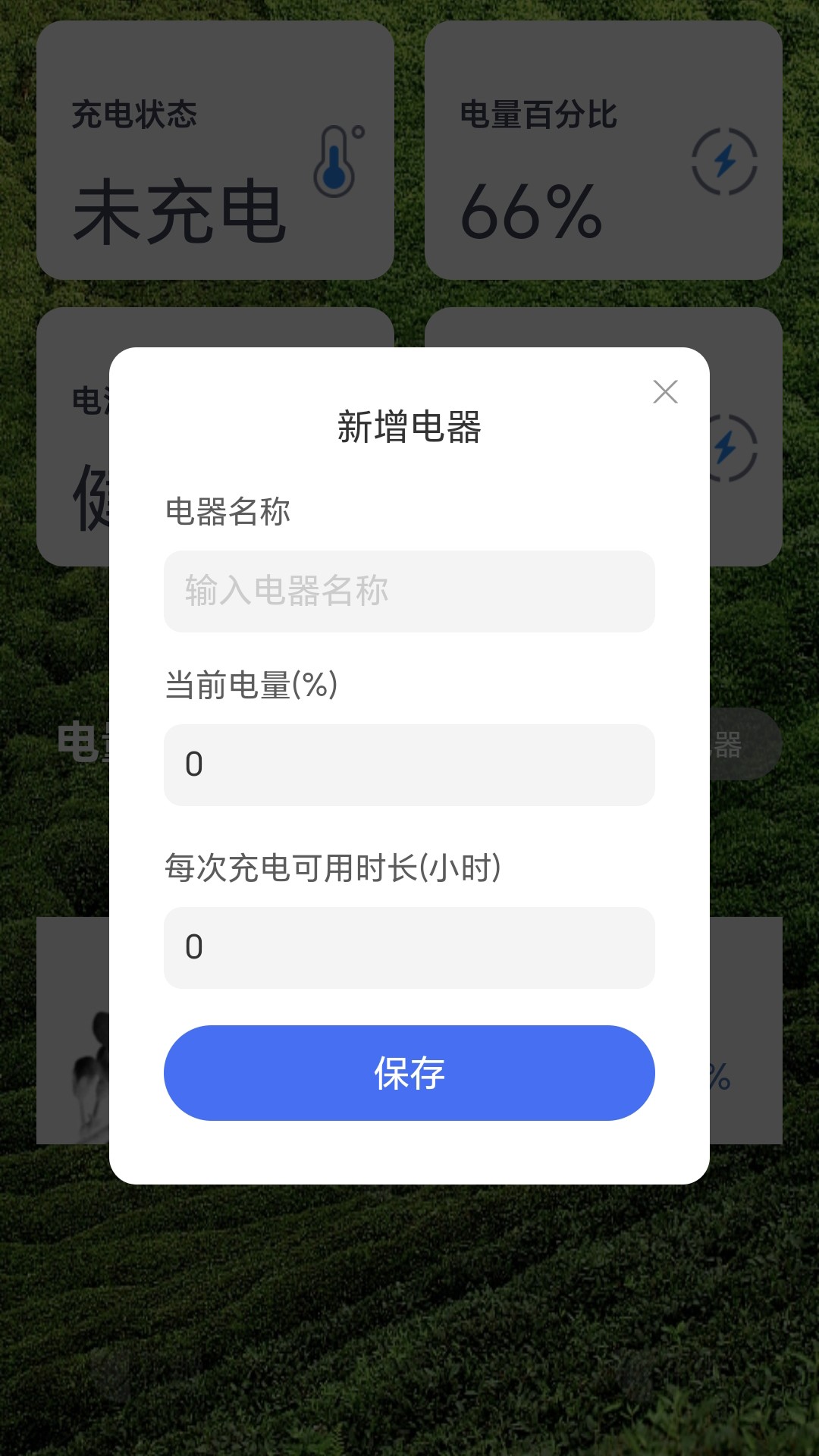This screenshot has height=1456, width=819.
Task: Close the 新增电器 dialog
Action: click(x=665, y=392)
